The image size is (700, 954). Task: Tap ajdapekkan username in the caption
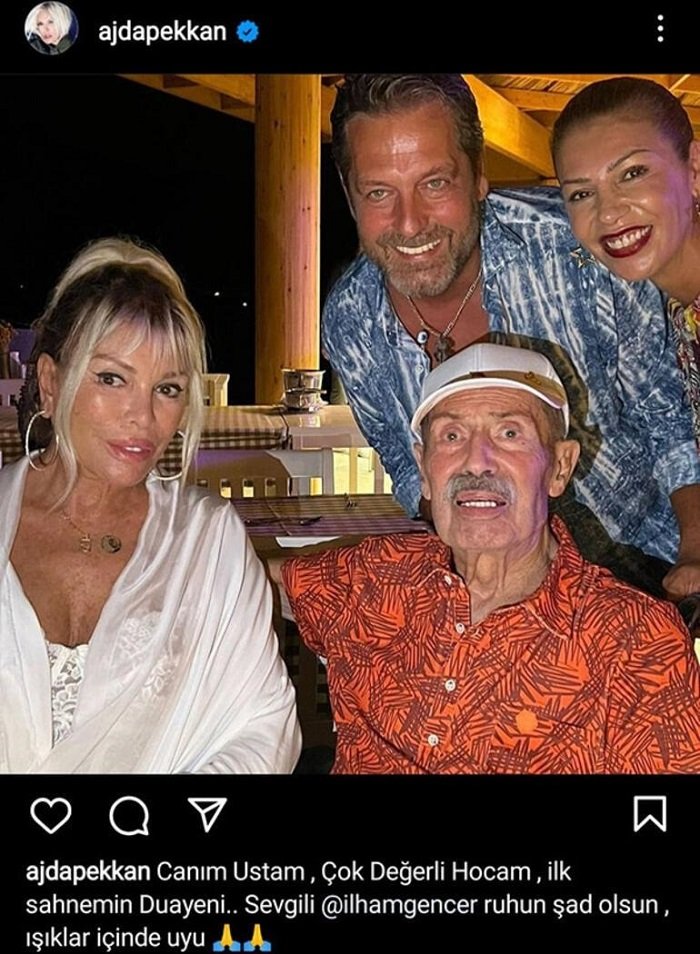[x=88, y=871]
